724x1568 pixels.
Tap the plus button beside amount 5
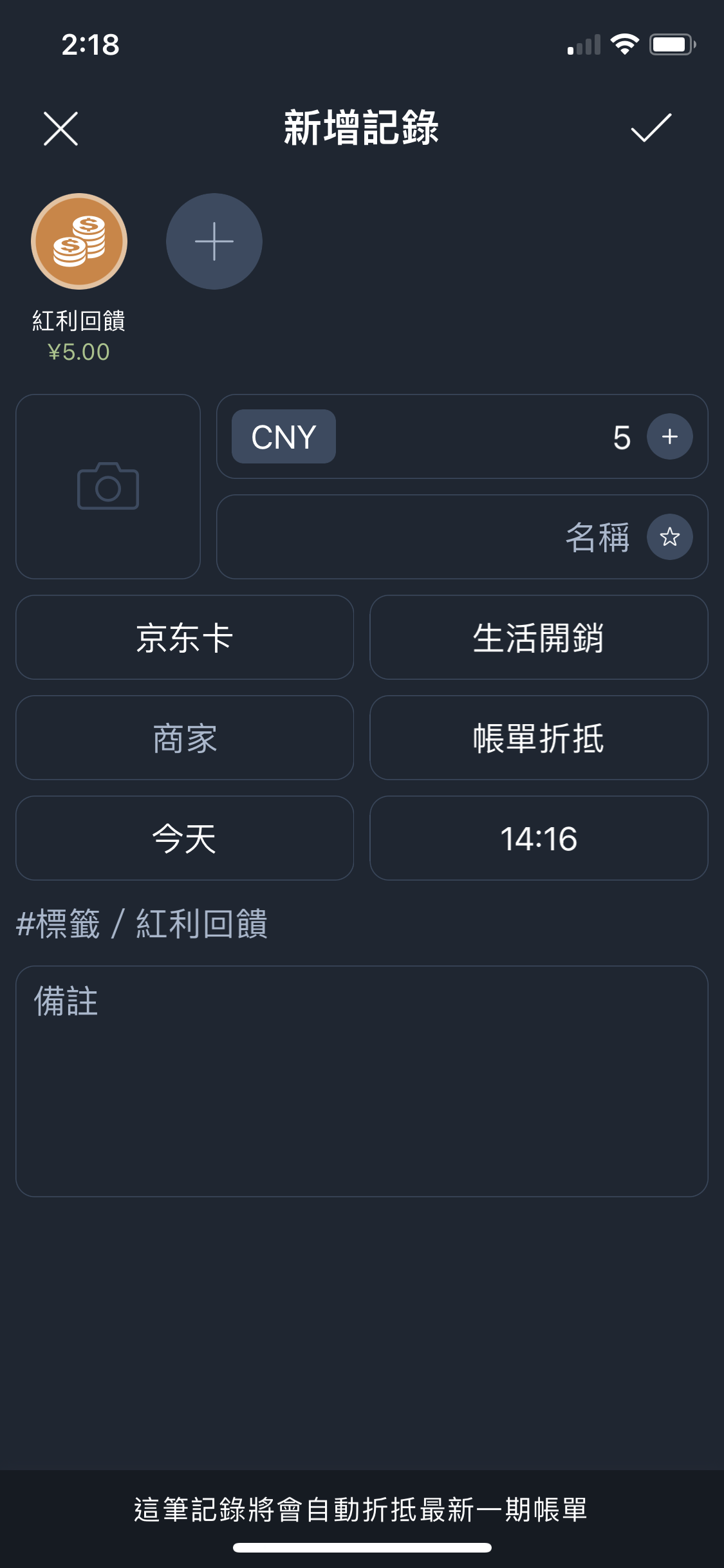(669, 437)
